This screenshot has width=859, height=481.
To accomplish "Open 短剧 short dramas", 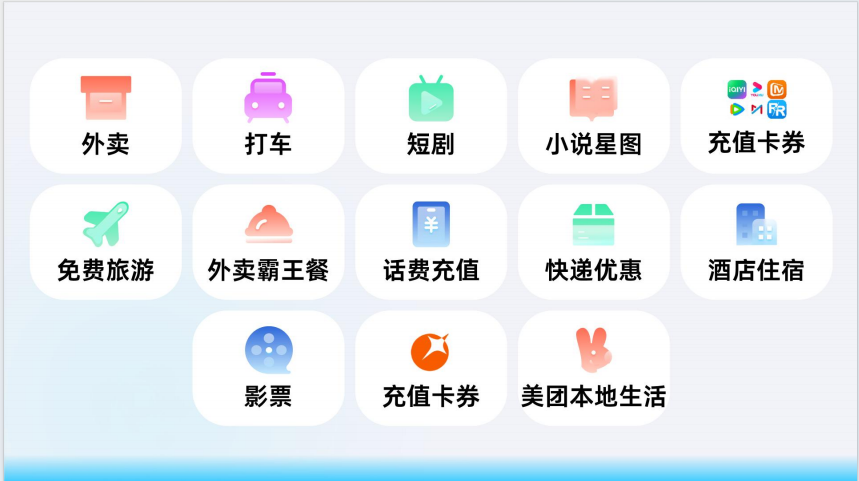I will click(431, 116).
